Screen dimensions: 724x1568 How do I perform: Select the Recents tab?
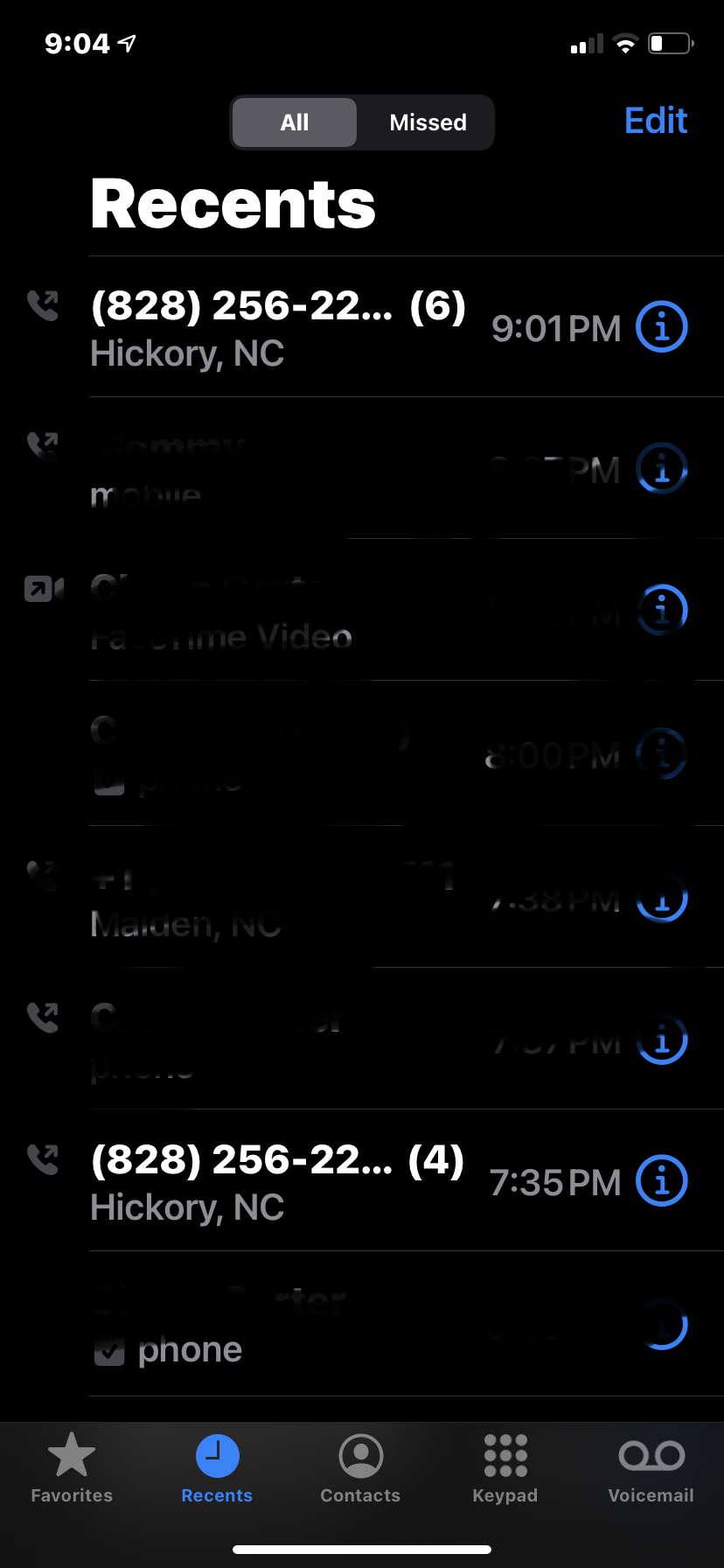[x=217, y=1468]
